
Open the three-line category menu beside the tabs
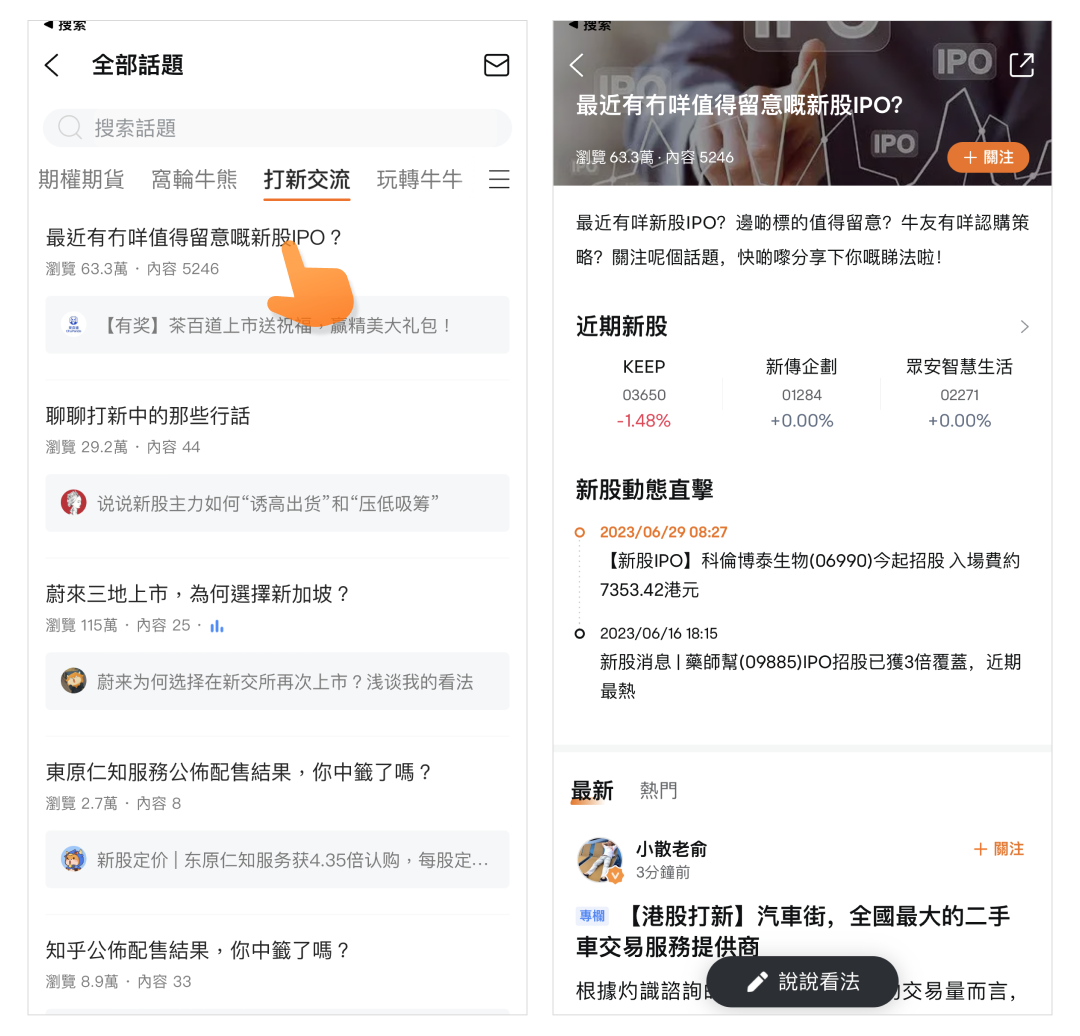pos(498,180)
